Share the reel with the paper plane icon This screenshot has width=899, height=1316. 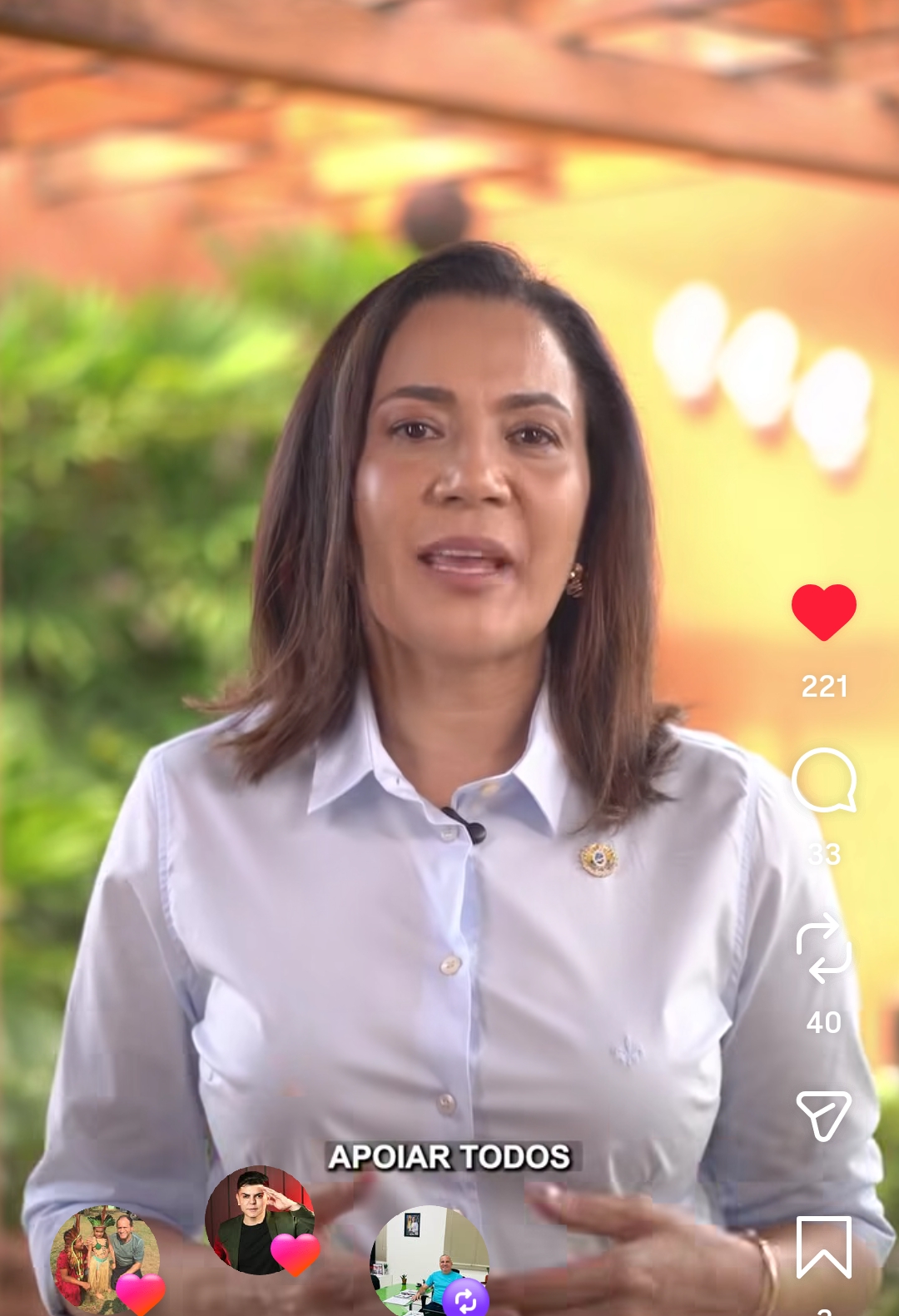coord(823,1115)
